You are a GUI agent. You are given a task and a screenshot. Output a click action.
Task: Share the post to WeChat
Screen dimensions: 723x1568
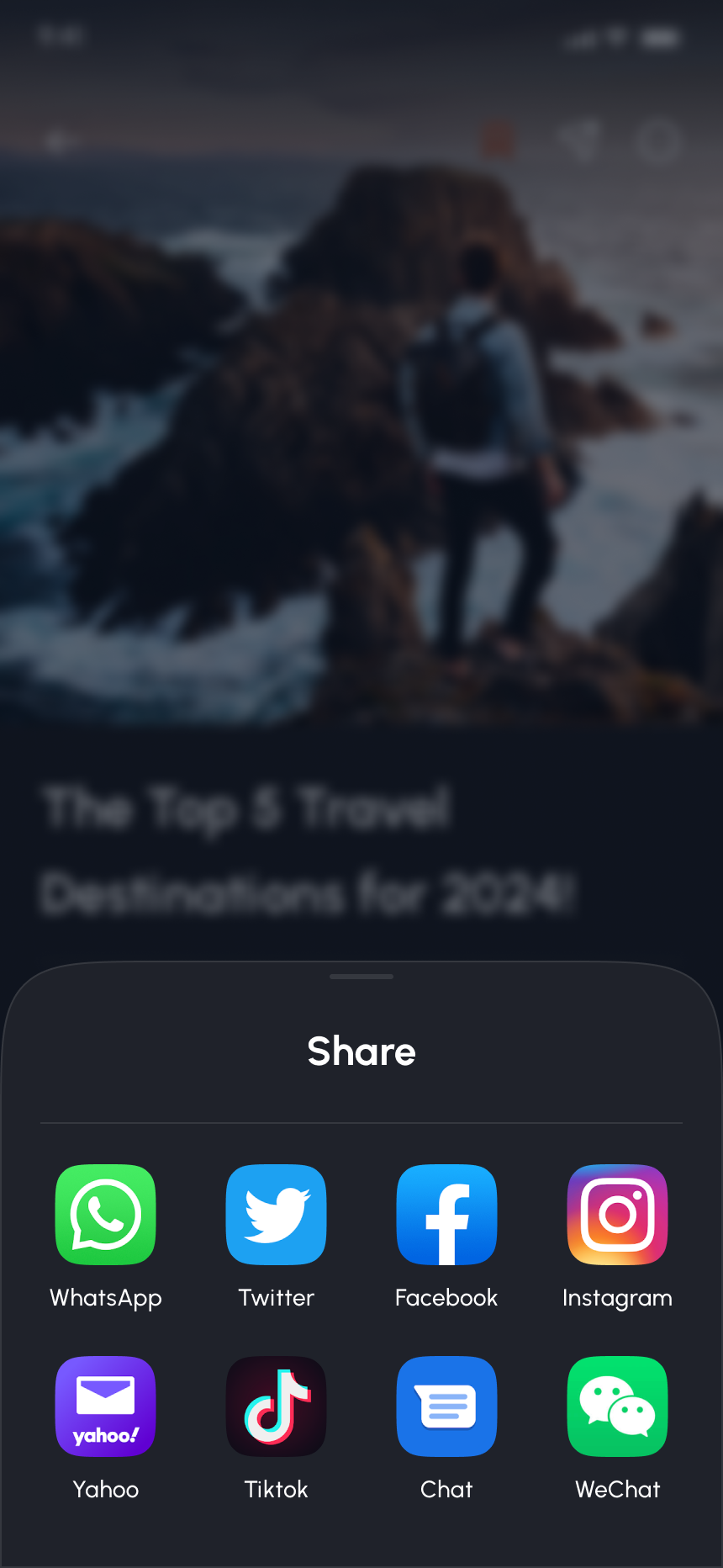click(617, 1406)
